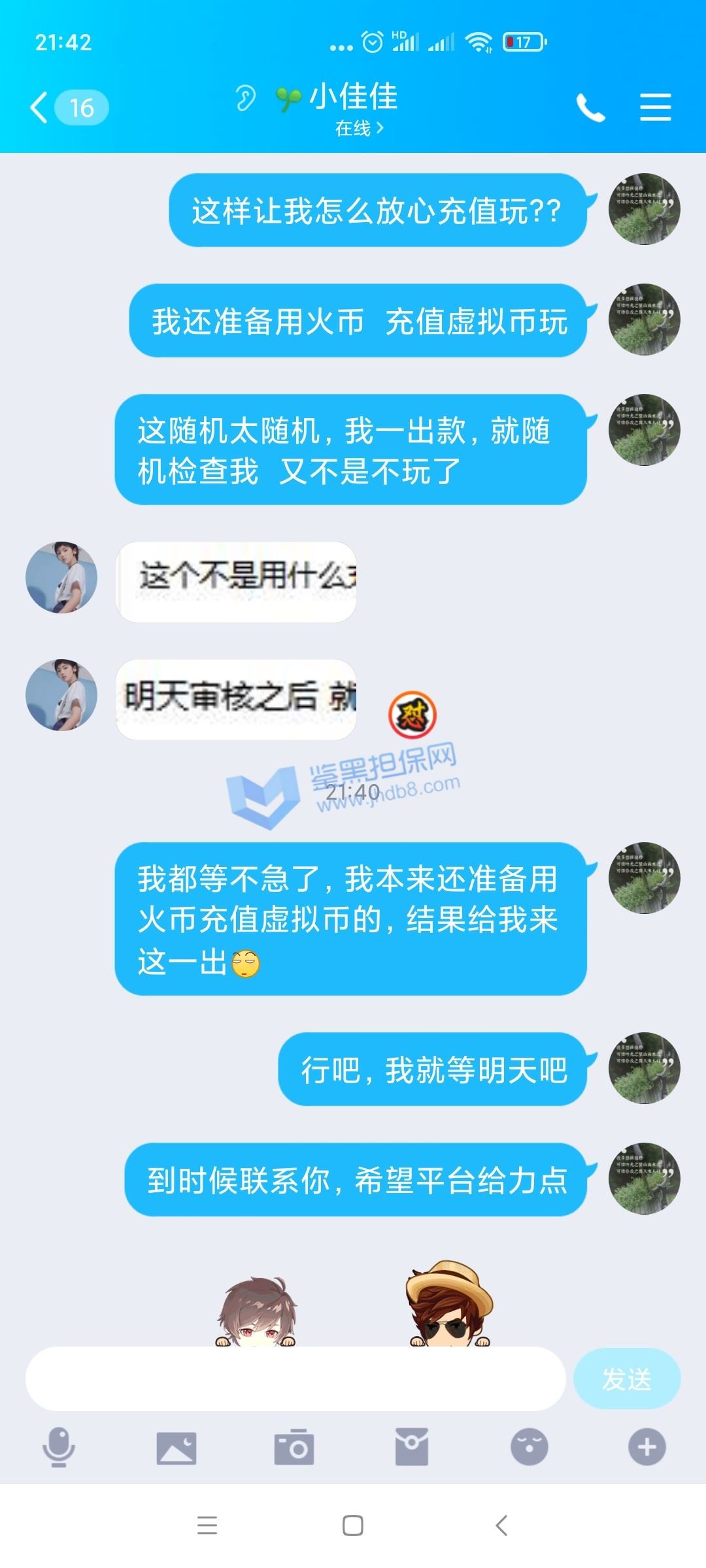Viewport: 706px width, 1568px height.
Task: Tap the system back navigation button
Action: click(501, 1526)
